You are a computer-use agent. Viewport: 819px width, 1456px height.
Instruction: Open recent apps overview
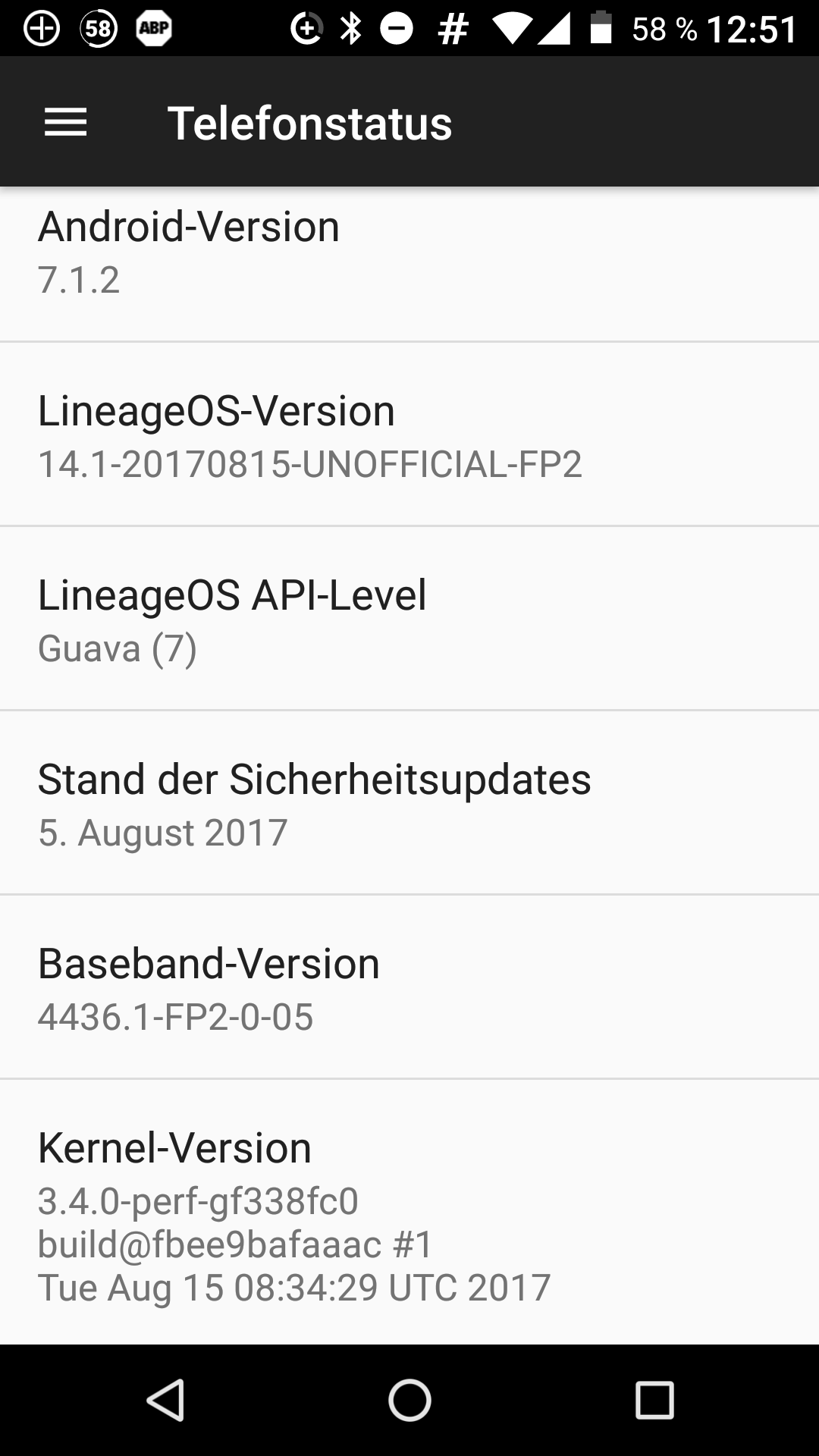tap(654, 1400)
